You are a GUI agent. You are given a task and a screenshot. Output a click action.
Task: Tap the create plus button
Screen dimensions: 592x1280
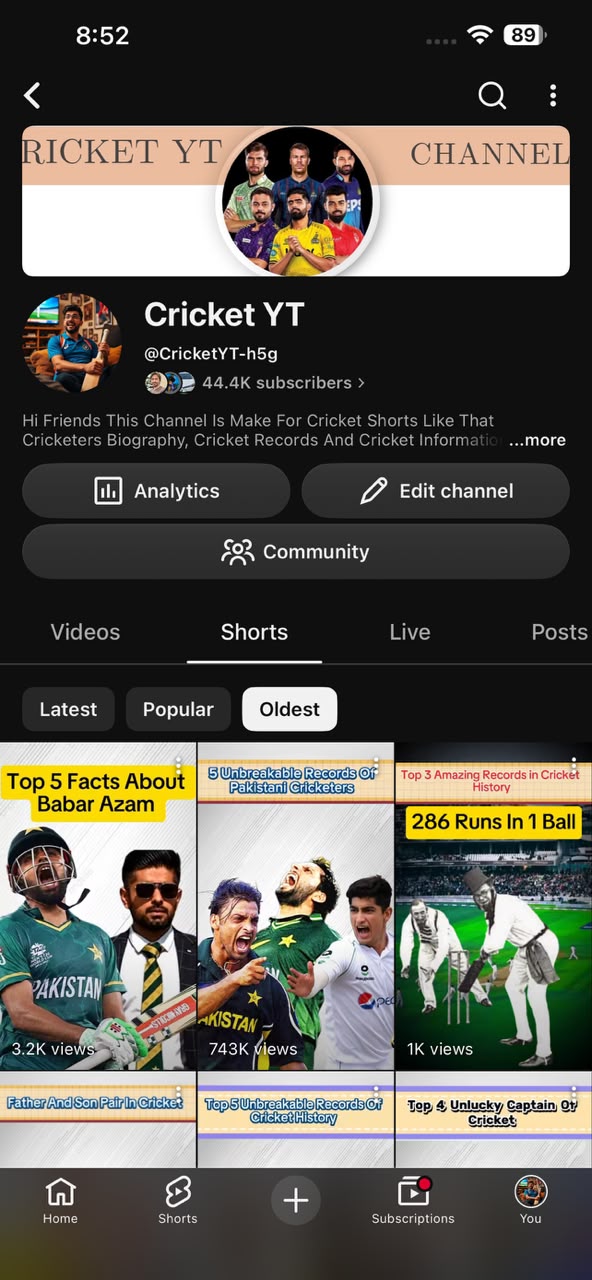[x=296, y=1200]
